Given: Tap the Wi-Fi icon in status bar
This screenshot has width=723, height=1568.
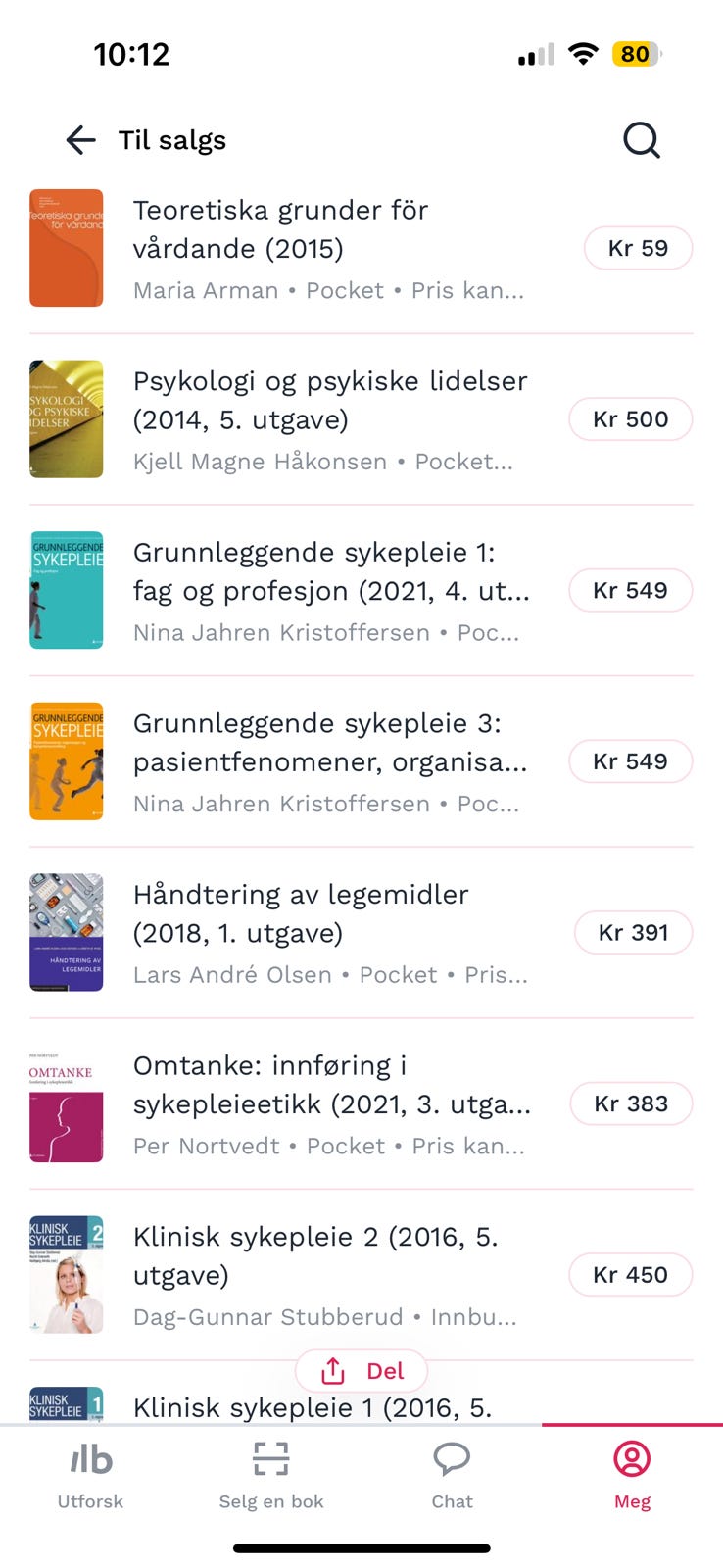Looking at the screenshot, I should click(x=582, y=55).
